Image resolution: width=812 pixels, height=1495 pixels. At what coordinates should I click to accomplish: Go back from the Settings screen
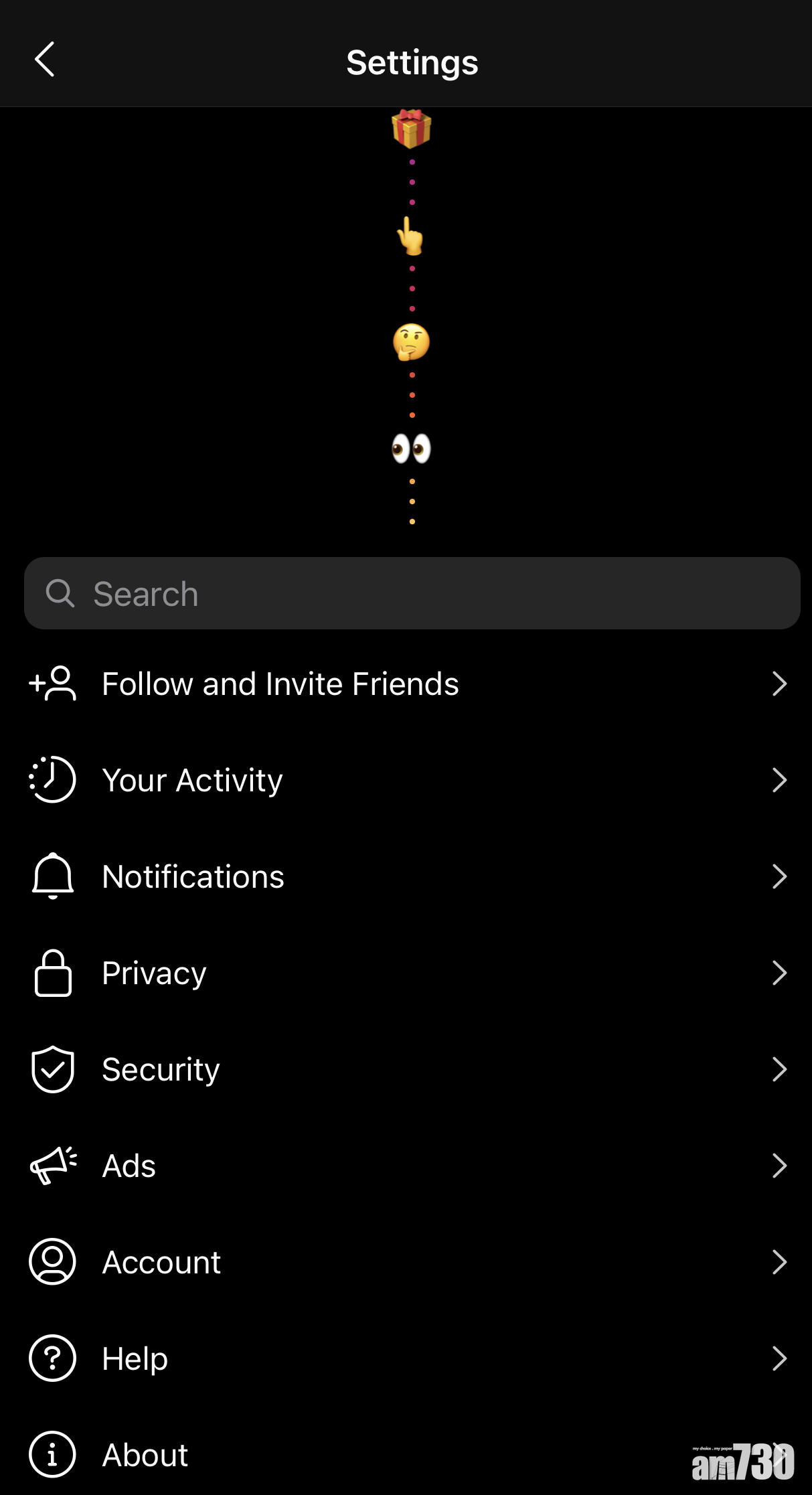44,60
